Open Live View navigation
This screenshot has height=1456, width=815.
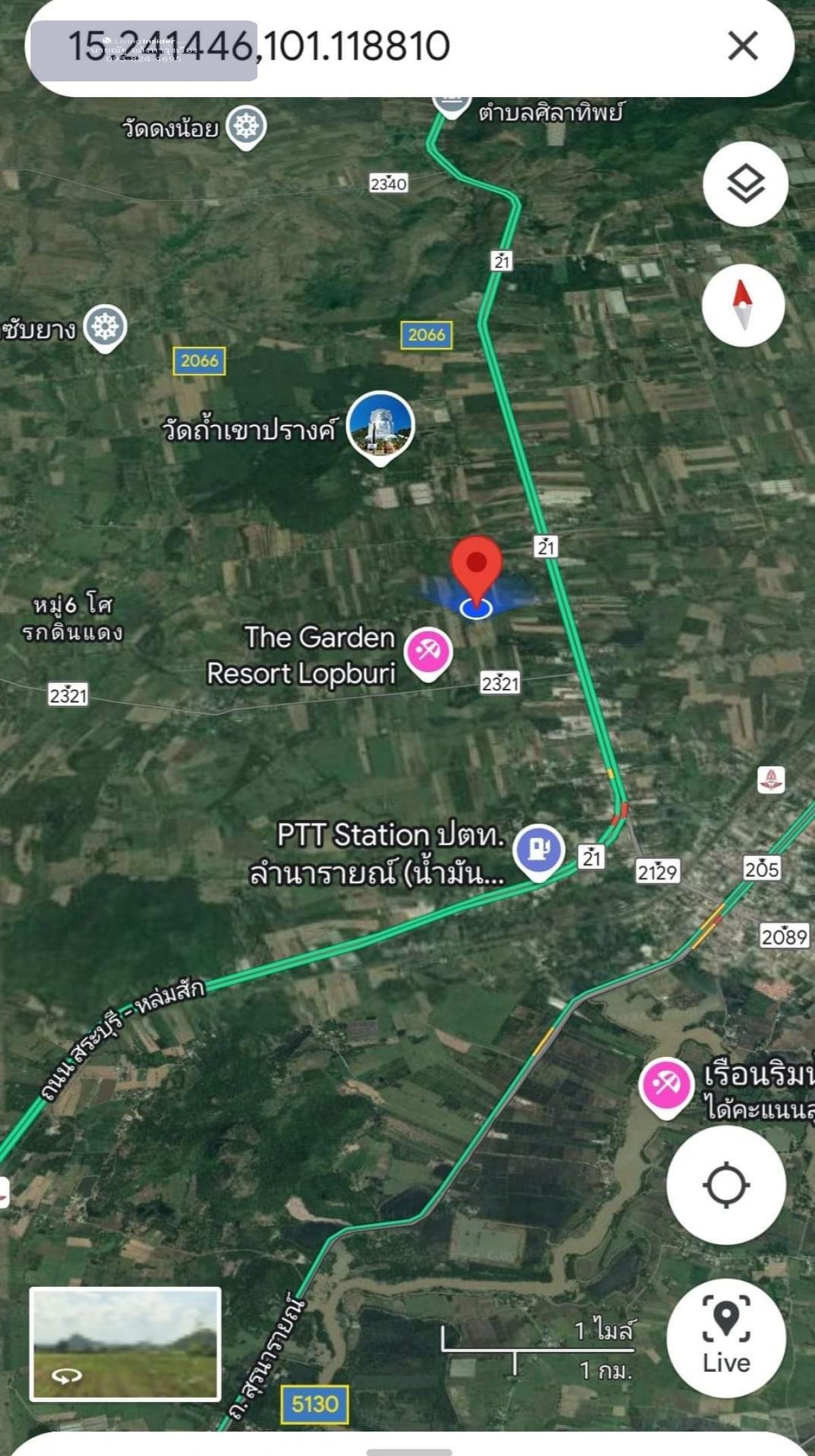pos(726,1337)
